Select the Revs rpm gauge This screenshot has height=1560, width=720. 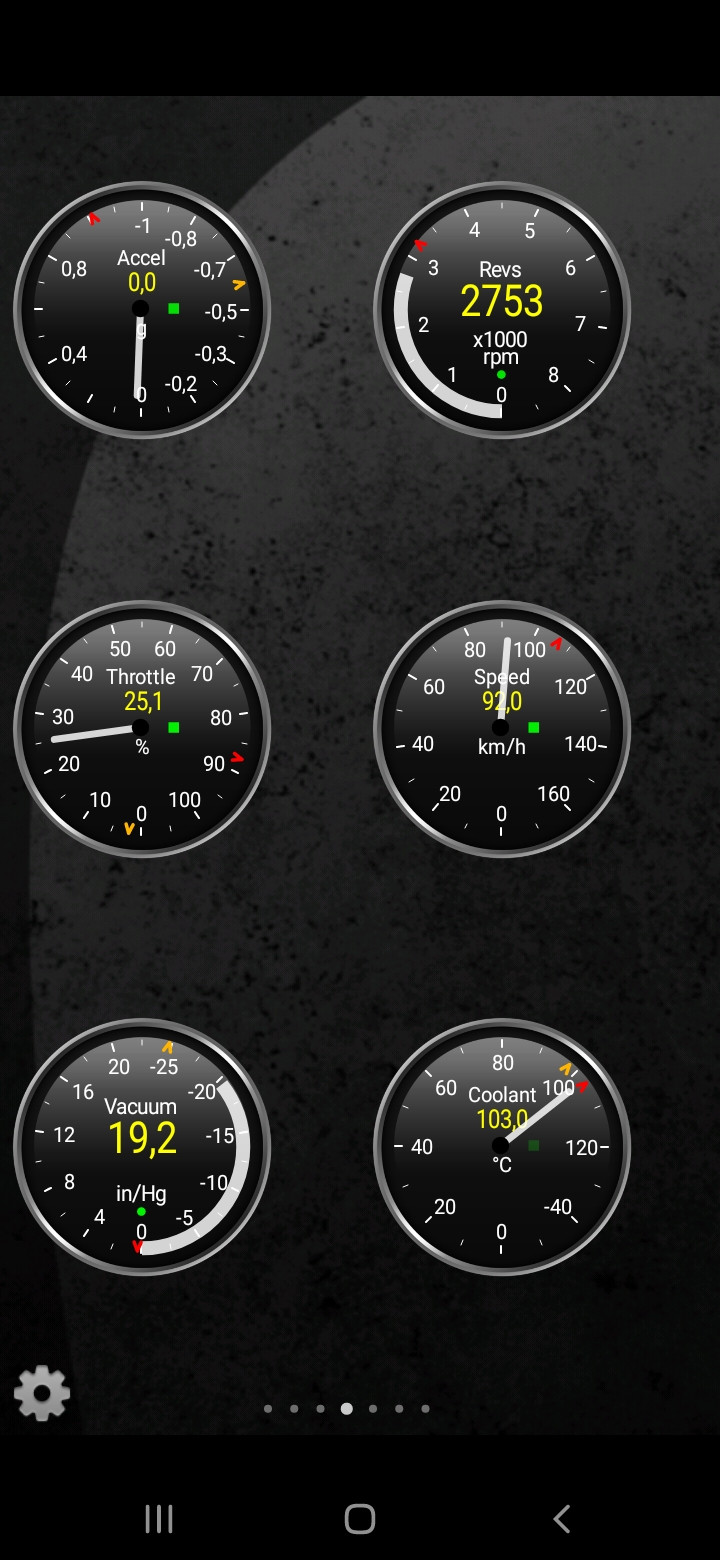tap(501, 310)
